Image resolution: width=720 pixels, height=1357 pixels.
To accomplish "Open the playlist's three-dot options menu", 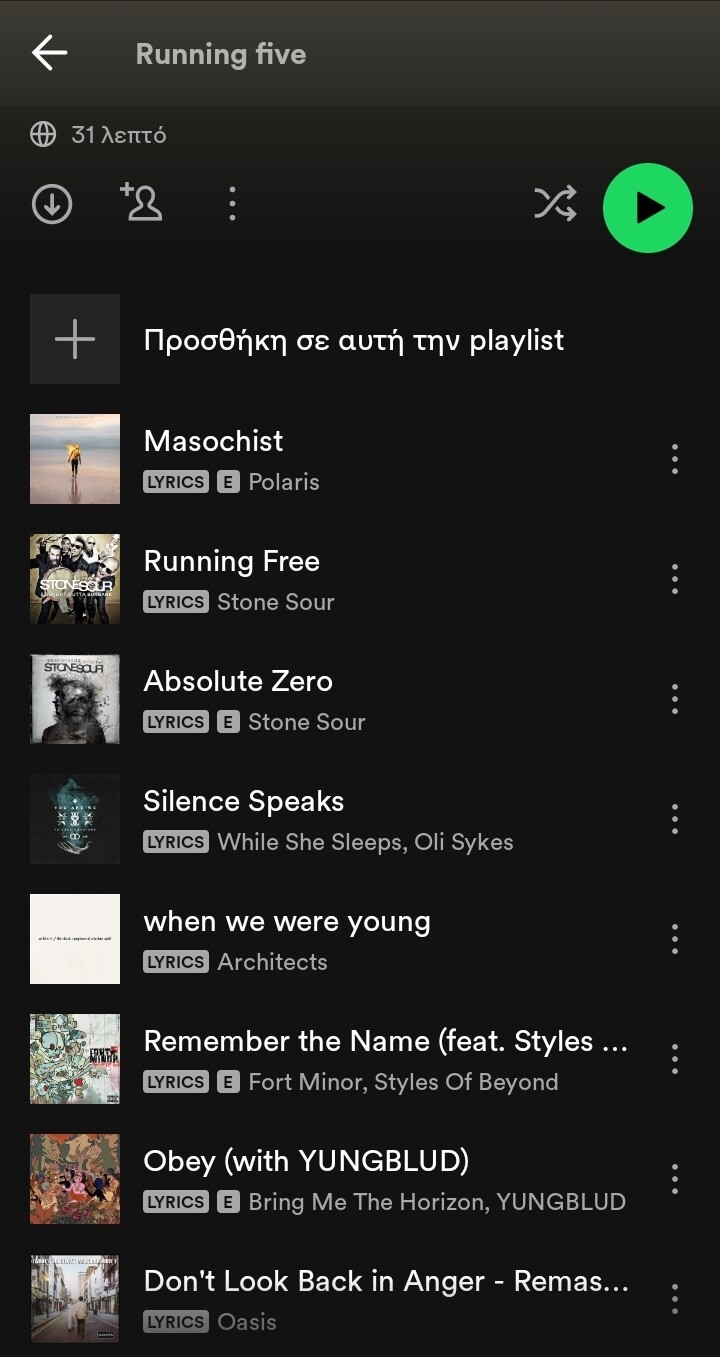I will (232, 204).
